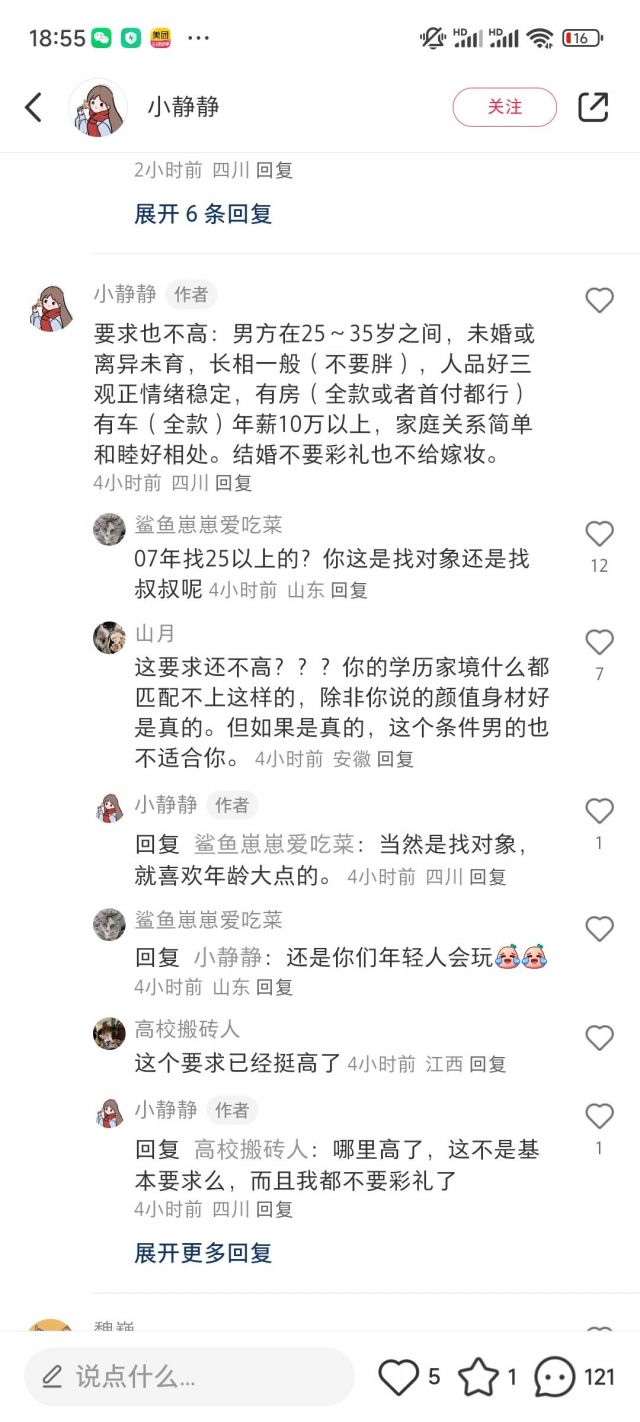
Task: Like 鲨鱼崽崽爱吃菜's comment about 07年找25以上
Action: (x=599, y=534)
